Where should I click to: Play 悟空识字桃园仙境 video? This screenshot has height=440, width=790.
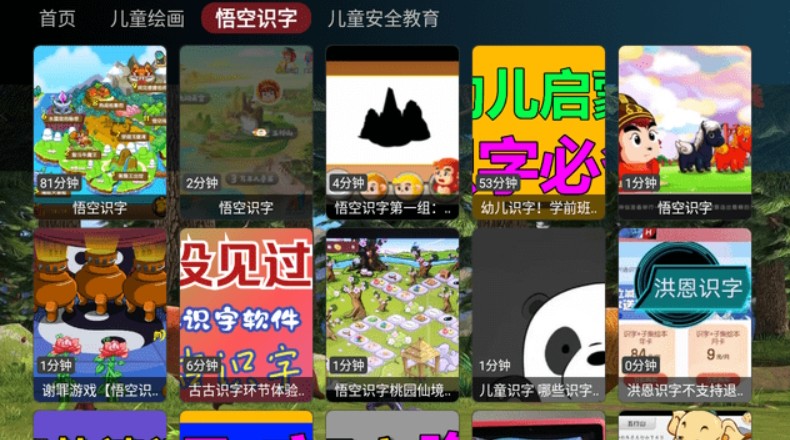pos(392,314)
